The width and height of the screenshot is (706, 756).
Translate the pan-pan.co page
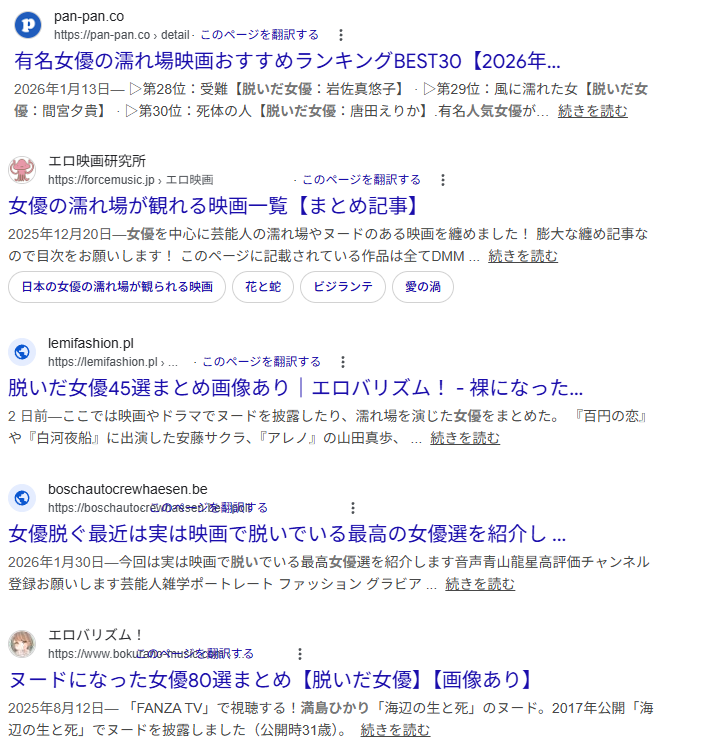[260, 34]
